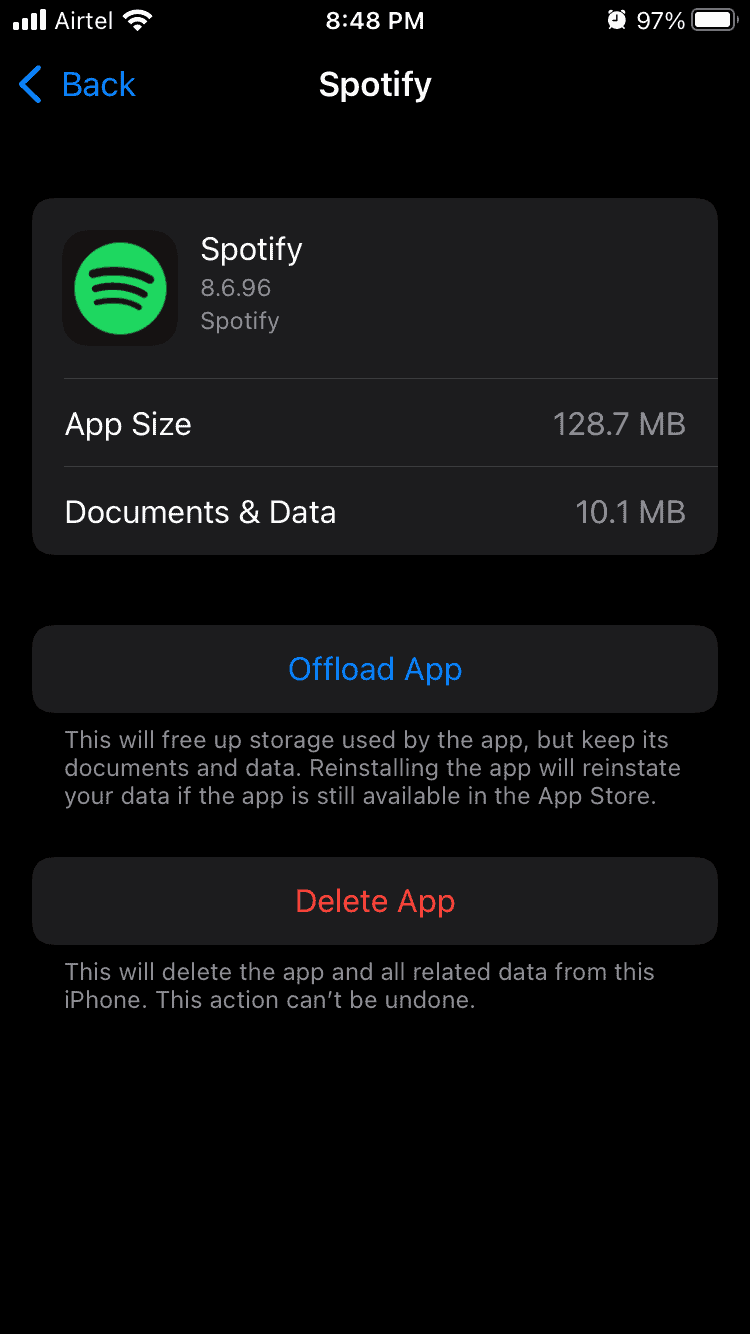Delete the Spotify app
750x1334 pixels.
pos(375,901)
